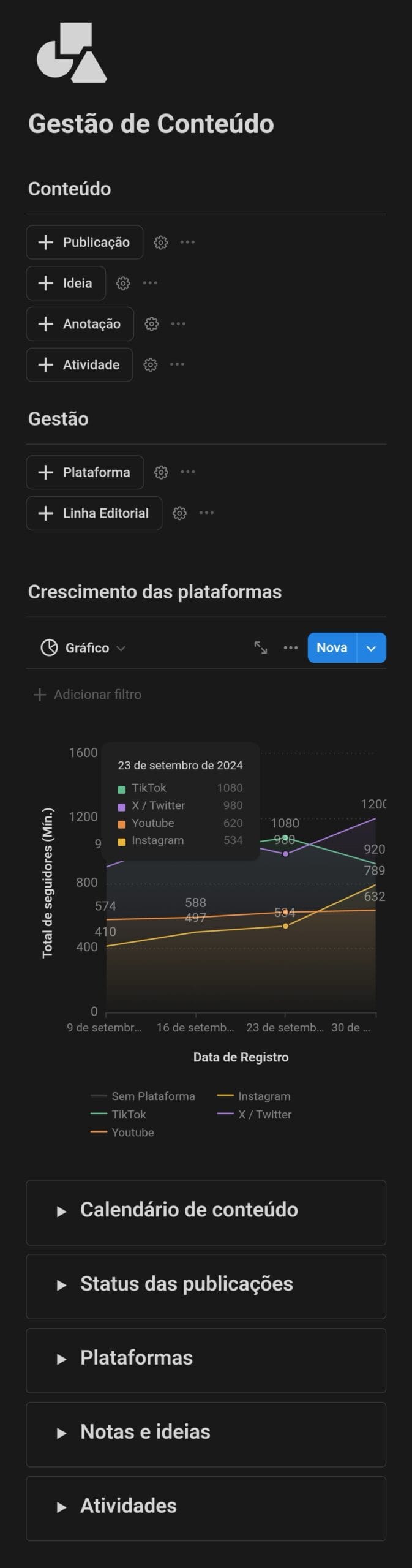
Task: Open more options beside Ideia button
Action: (x=150, y=283)
